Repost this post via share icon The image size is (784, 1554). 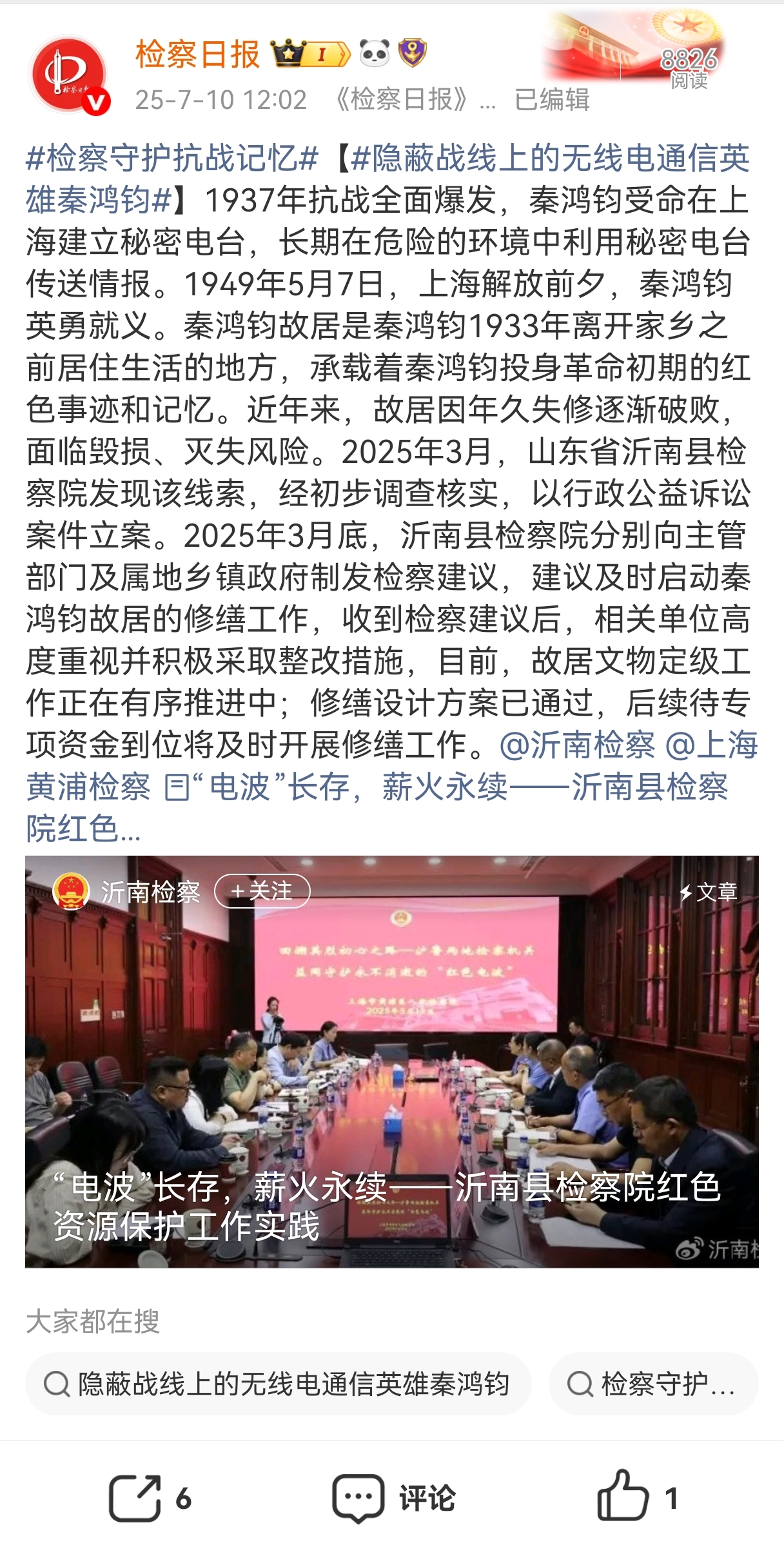(135, 1497)
